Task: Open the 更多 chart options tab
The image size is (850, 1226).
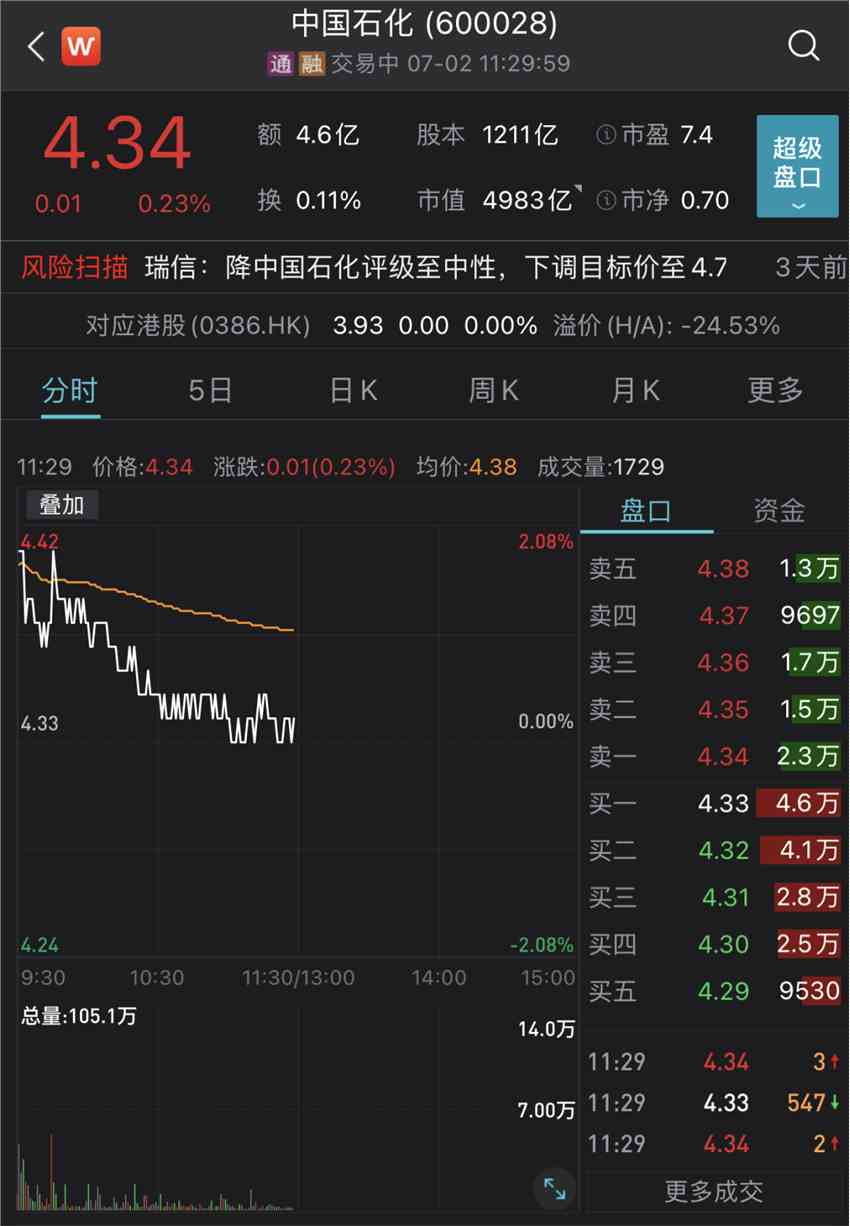Action: [x=775, y=390]
